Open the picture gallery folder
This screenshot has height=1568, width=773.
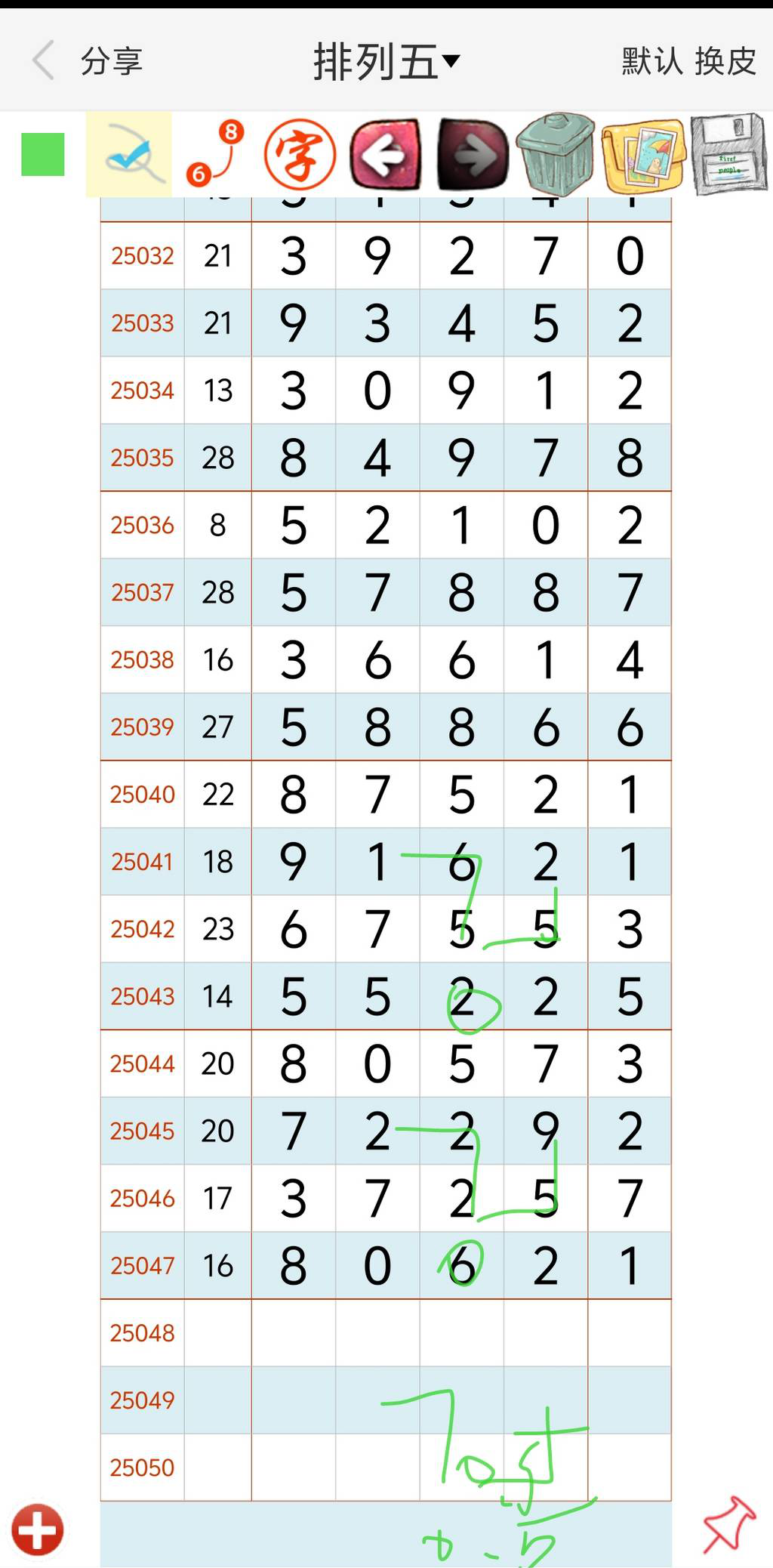pyautogui.click(x=643, y=154)
